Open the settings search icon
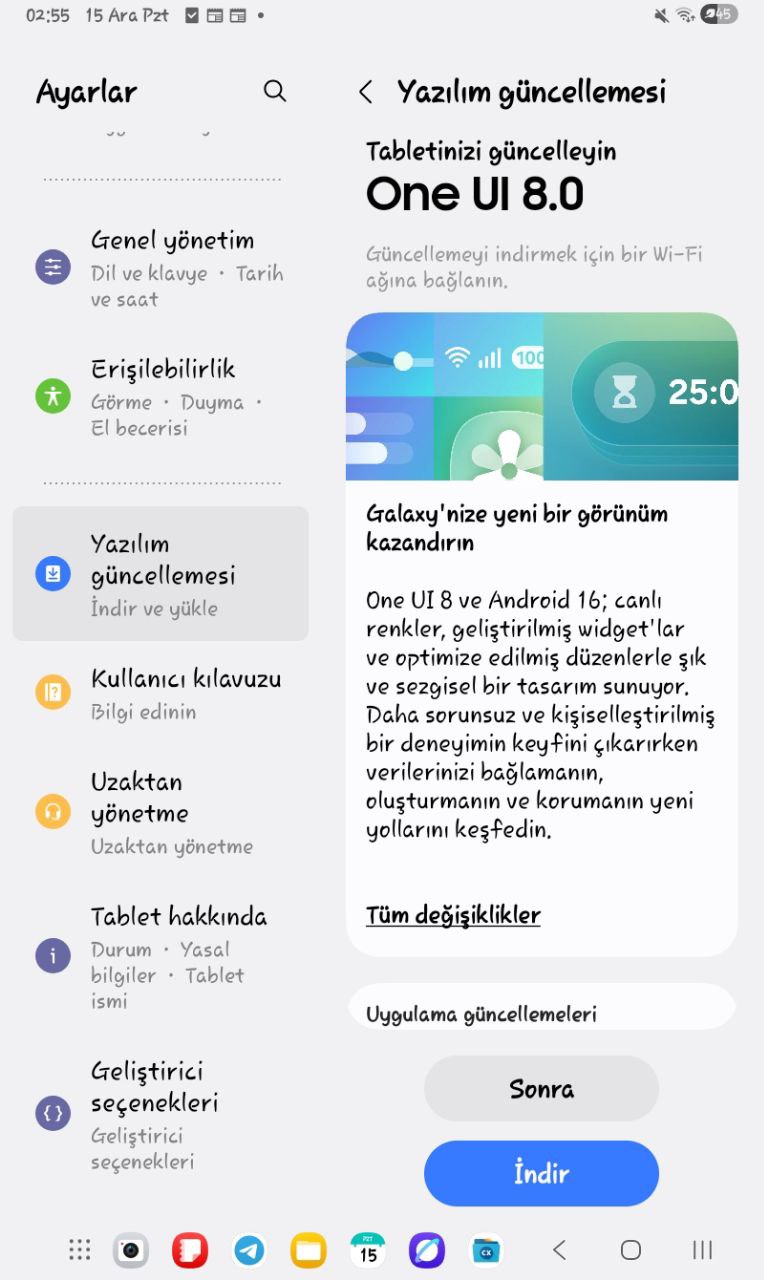 (x=275, y=91)
